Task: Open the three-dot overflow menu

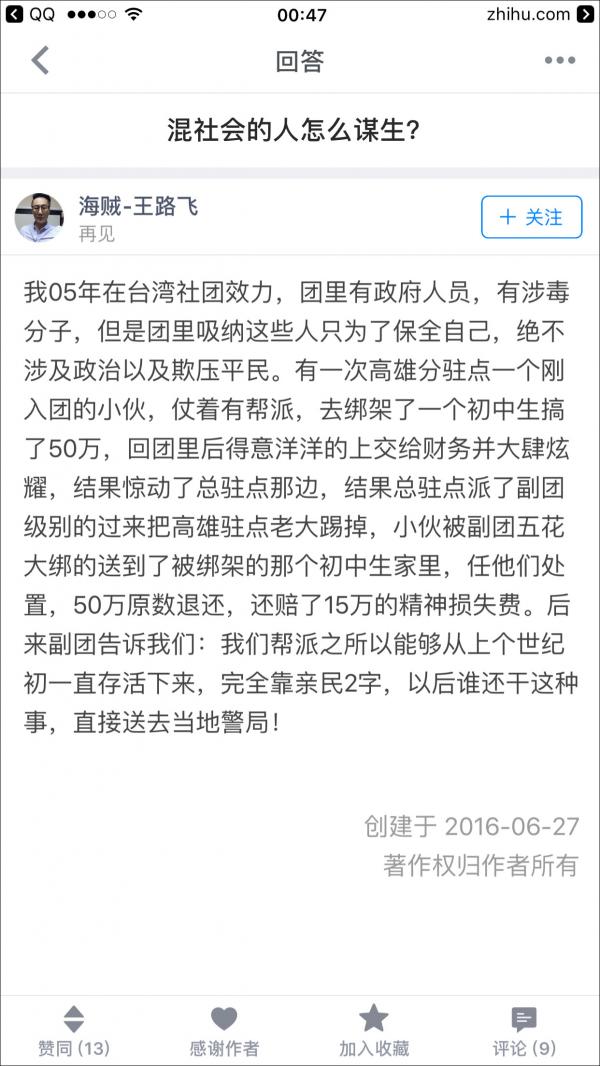Action: [x=559, y=61]
